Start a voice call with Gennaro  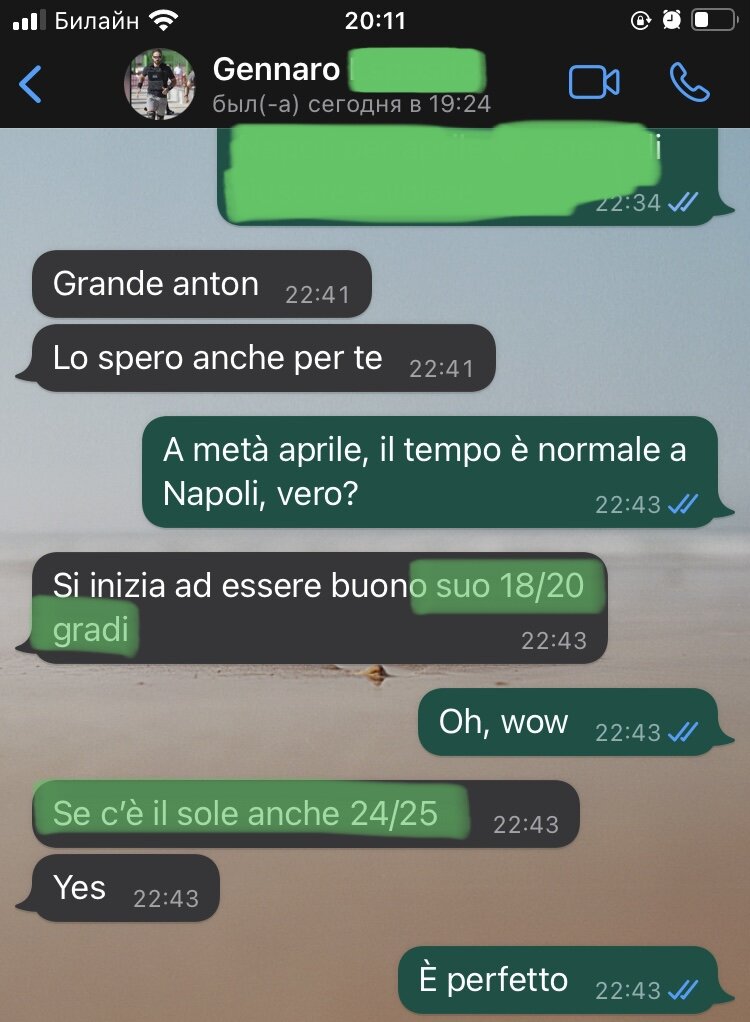coord(689,83)
